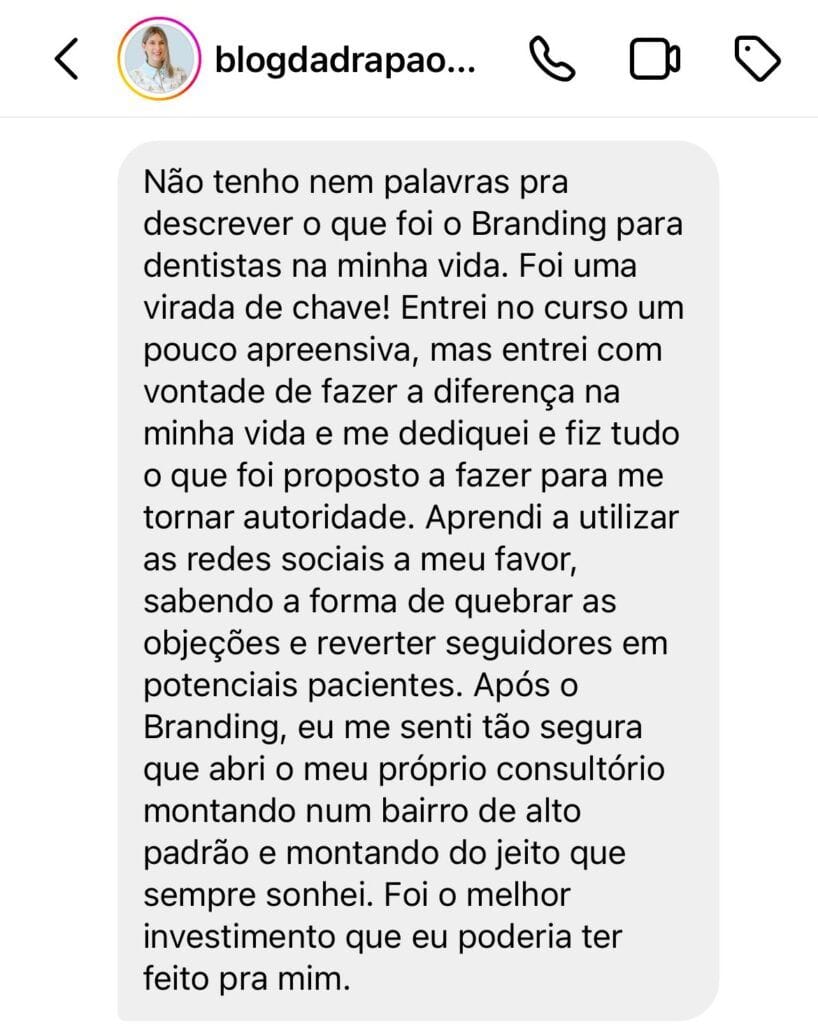Go back to the inbox list
Viewport: 818px width, 1024px height.
click(x=66, y=60)
